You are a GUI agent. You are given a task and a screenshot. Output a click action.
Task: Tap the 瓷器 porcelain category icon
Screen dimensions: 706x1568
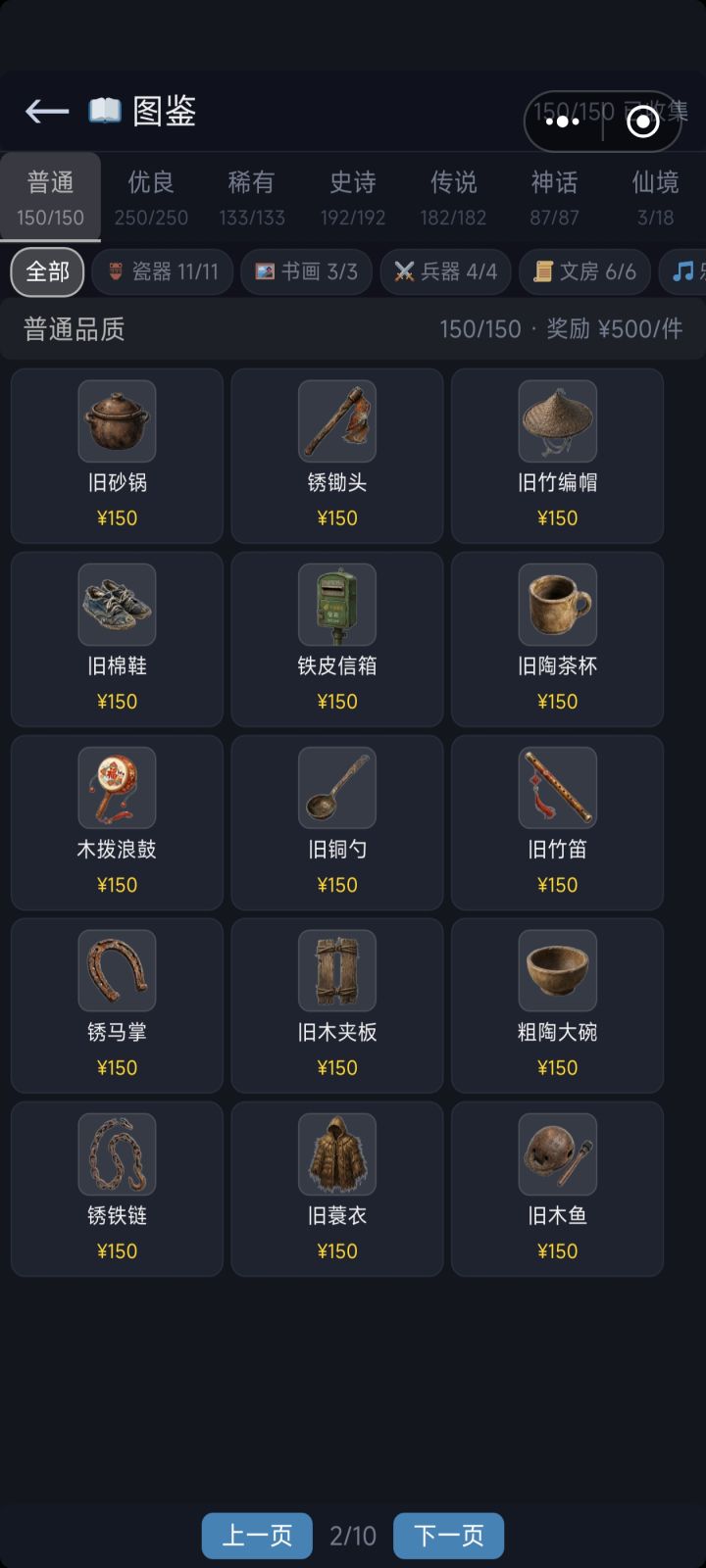click(116, 271)
